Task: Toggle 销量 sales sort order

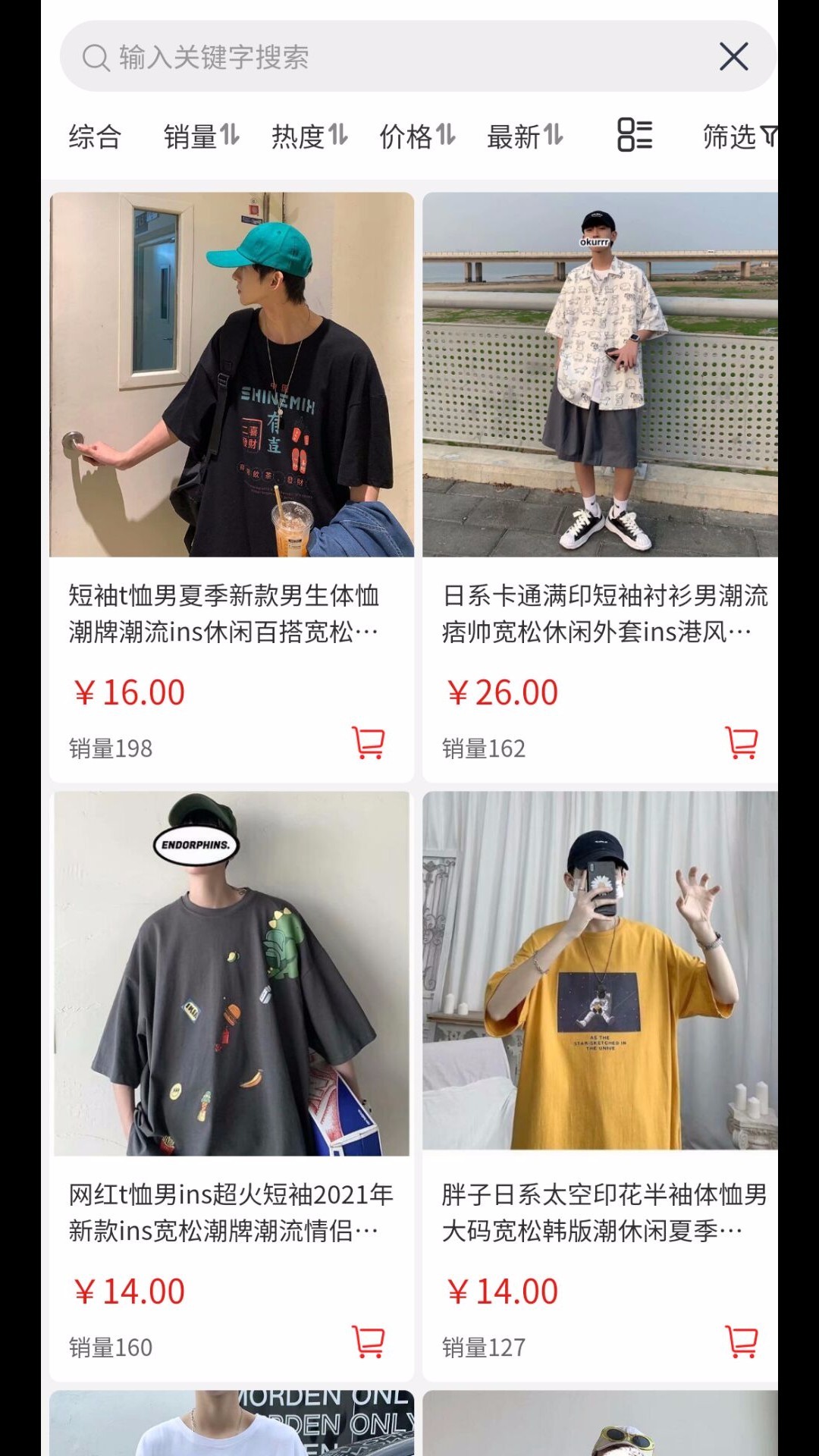Action: click(x=201, y=136)
